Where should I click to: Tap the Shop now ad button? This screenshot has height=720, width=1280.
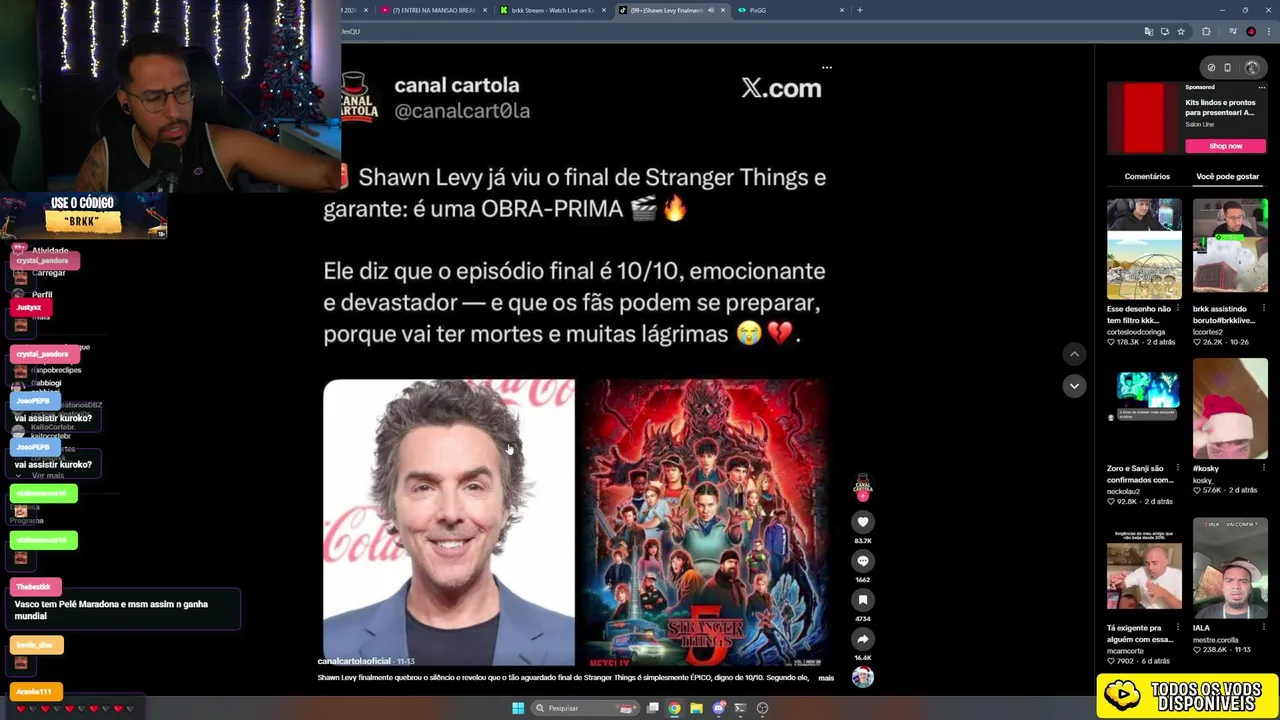point(1225,146)
